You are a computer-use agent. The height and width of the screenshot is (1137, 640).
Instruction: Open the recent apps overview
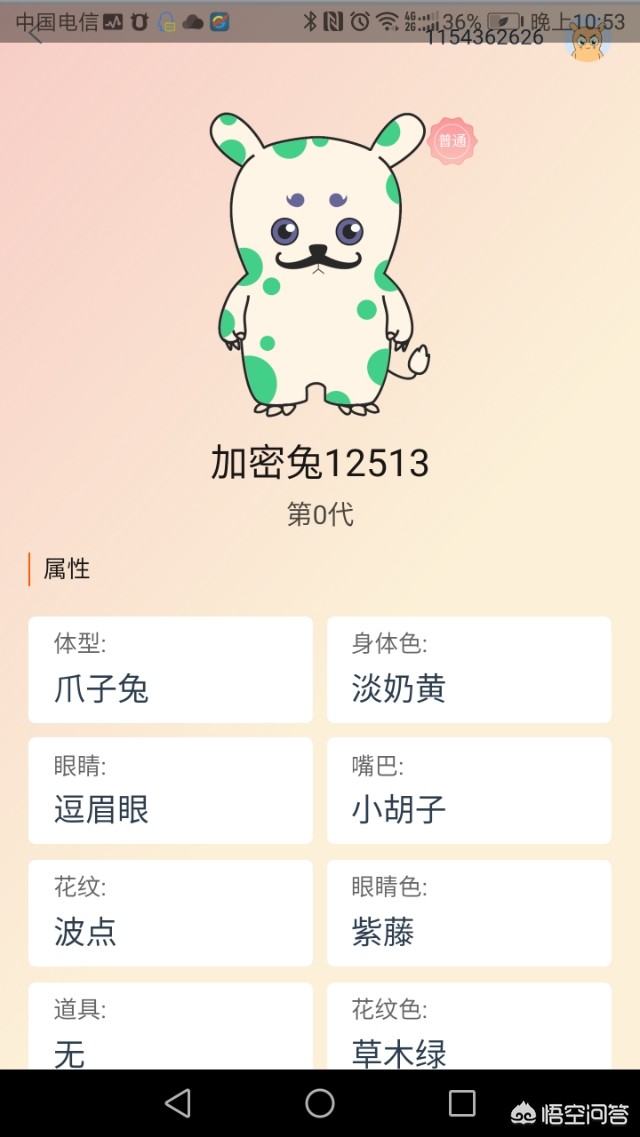[462, 1103]
